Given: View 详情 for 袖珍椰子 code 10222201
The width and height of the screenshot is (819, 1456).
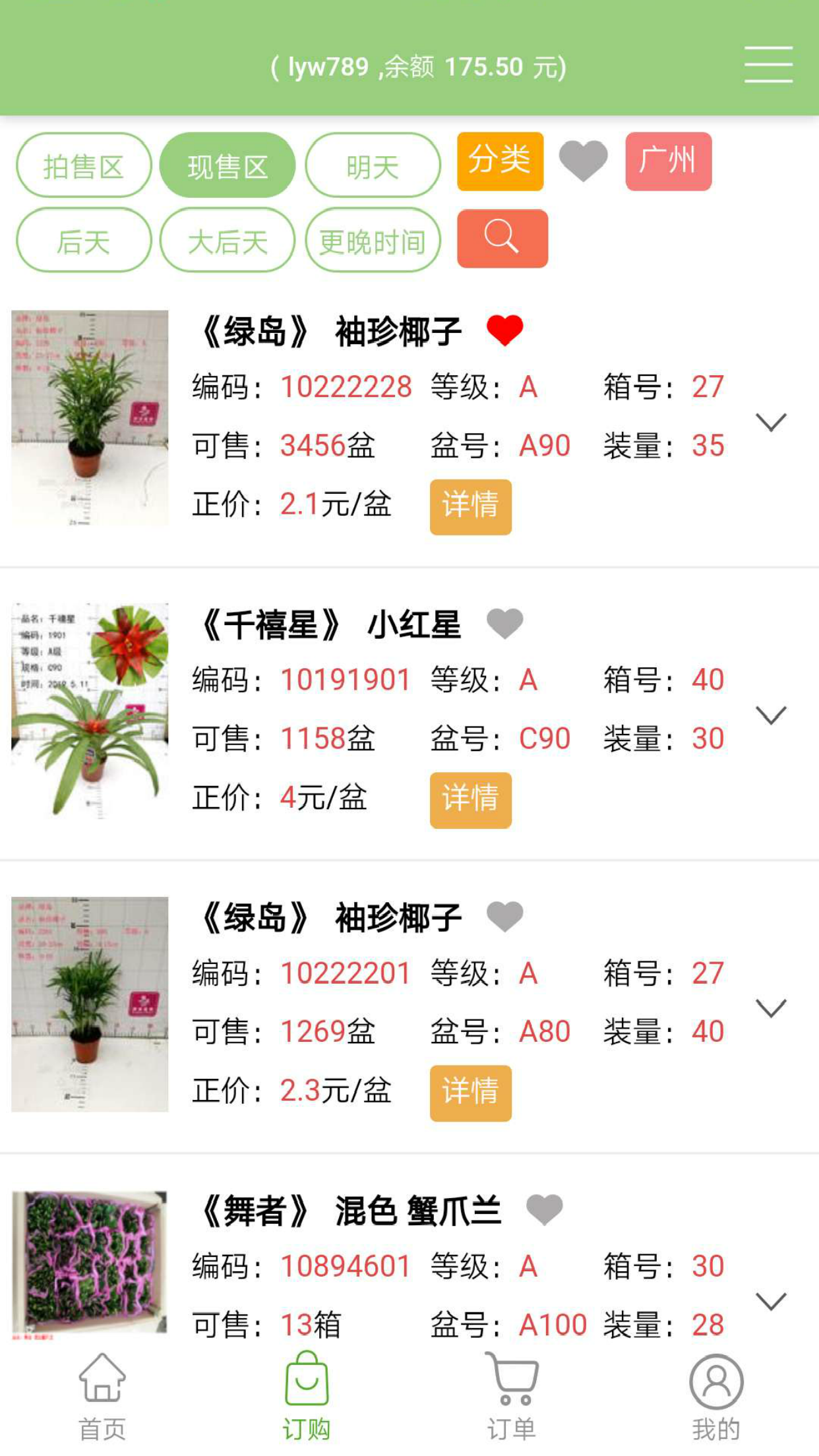Looking at the screenshot, I should (470, 1093).
